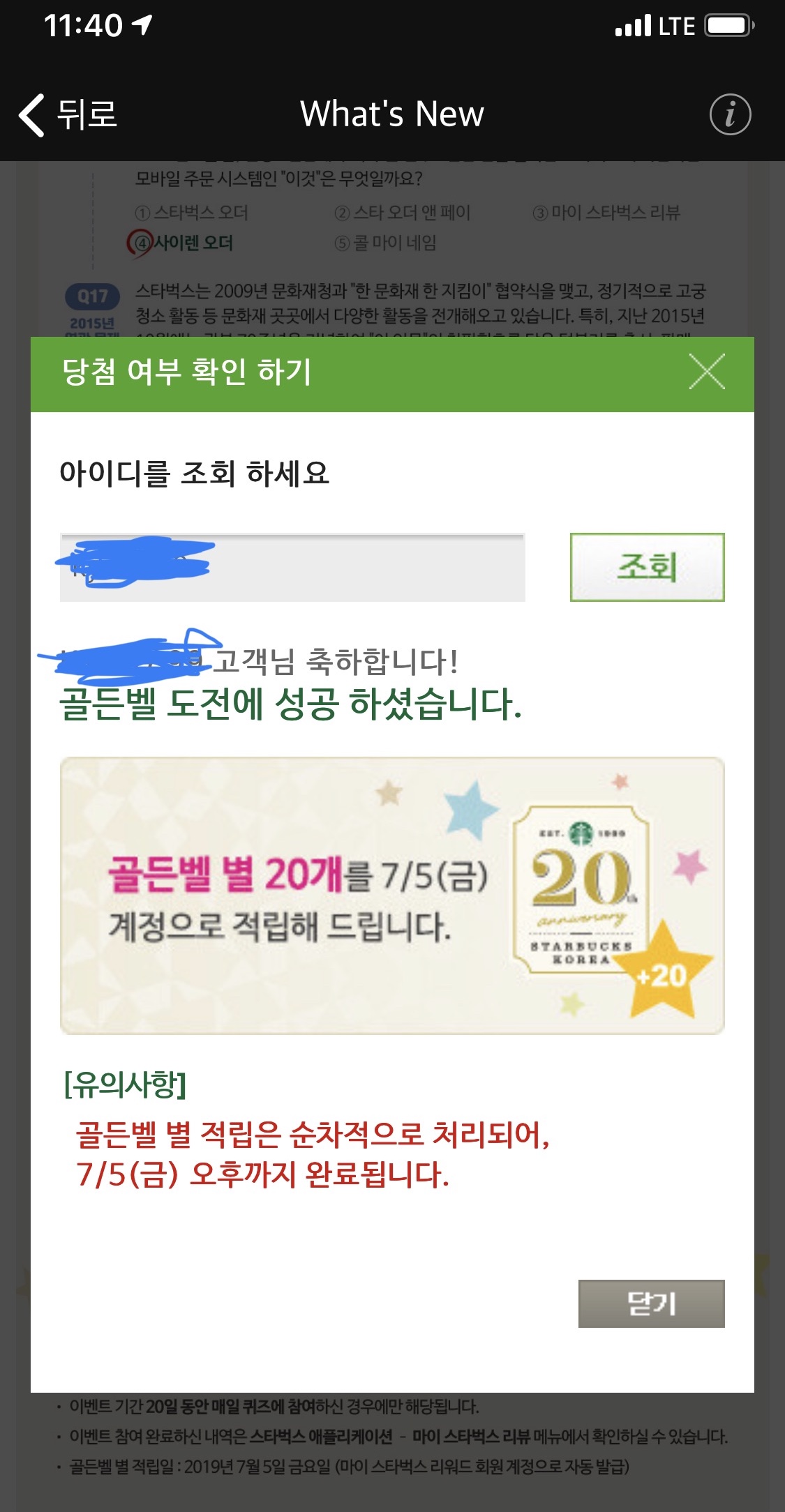This screenshot has height=1512, width=785.
Task: Open the info icon in header
Action: tap(730, 114)
